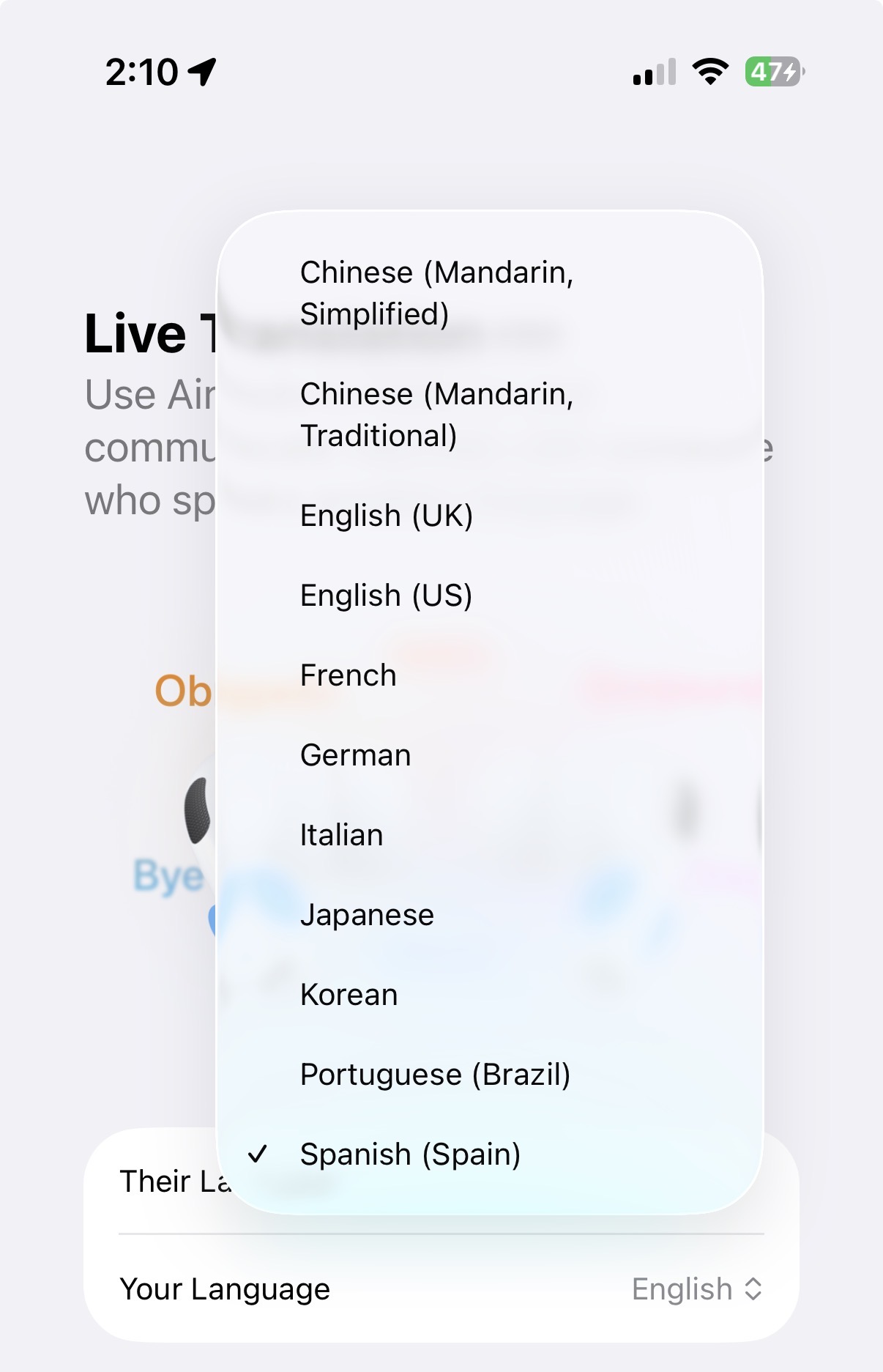
Task: Select Chinese (Mandarin, Simplified) language
Action: 436,293
